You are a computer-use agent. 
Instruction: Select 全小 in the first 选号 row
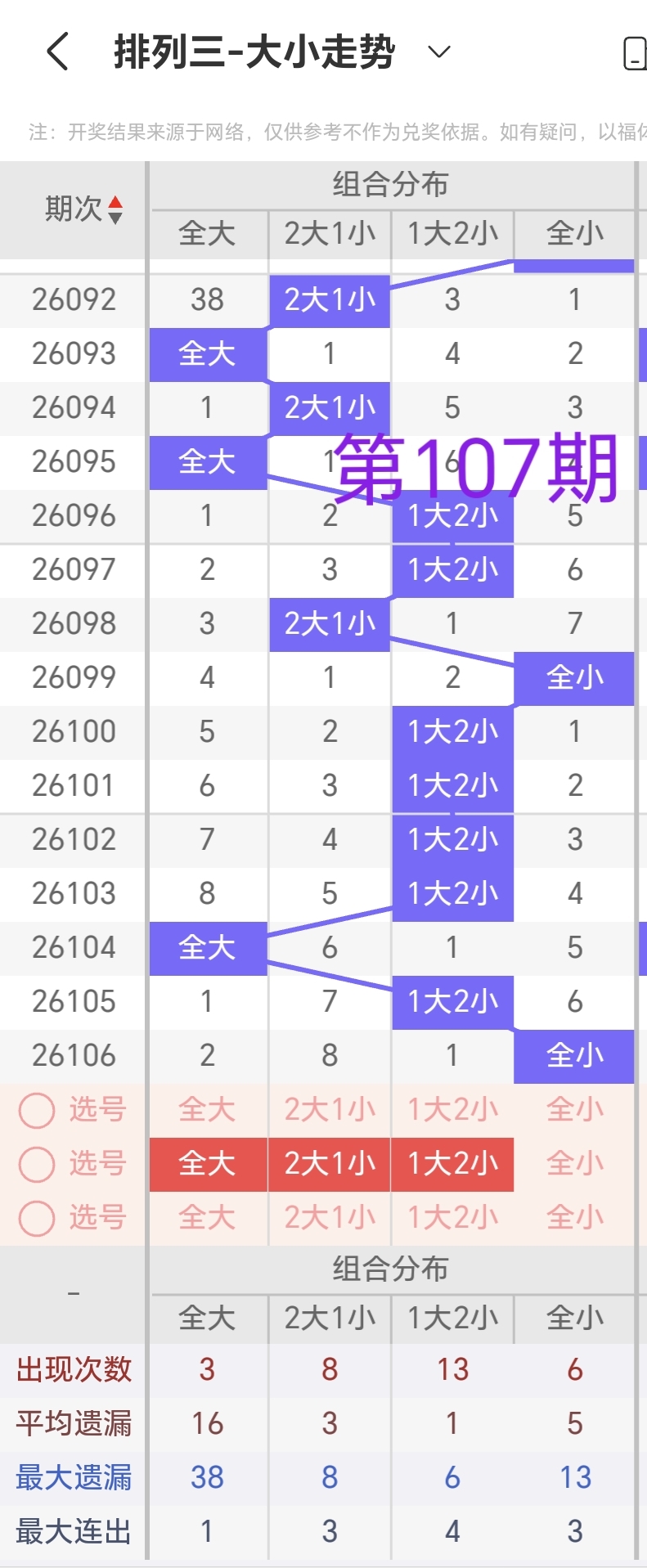tap(574, 1110)
